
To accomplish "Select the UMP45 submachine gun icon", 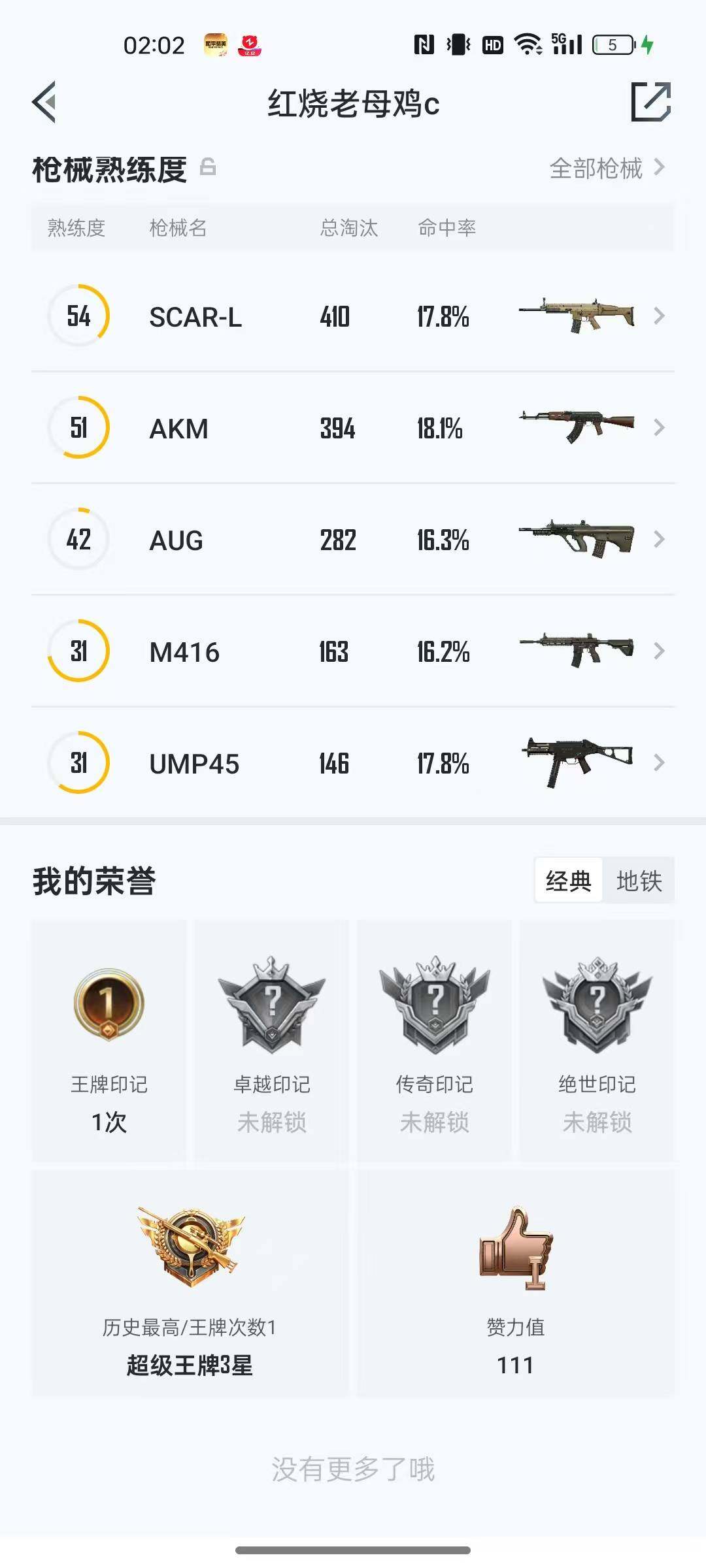I will pyautogui.click(x=575, y=761).
